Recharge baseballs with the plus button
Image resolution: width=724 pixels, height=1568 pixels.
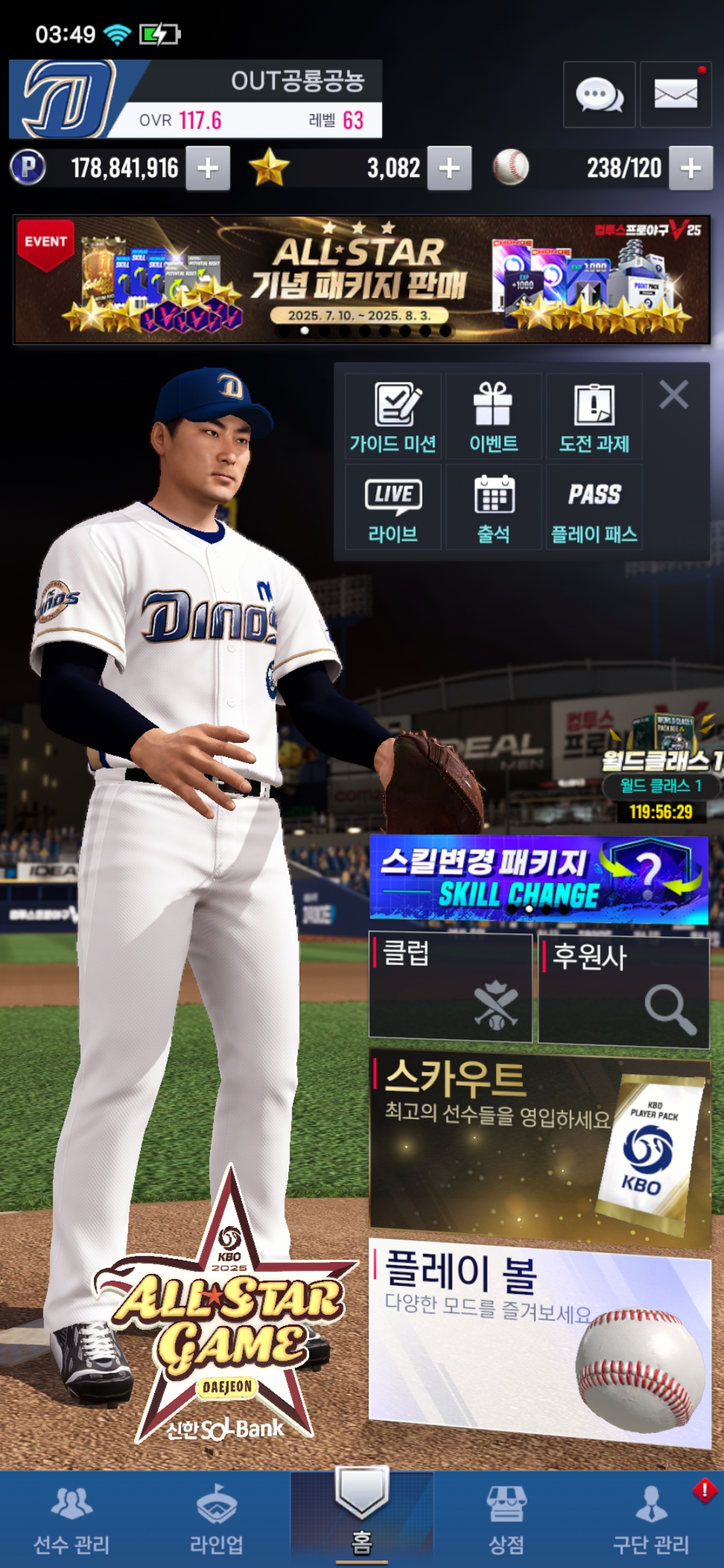tap(690, 168)
